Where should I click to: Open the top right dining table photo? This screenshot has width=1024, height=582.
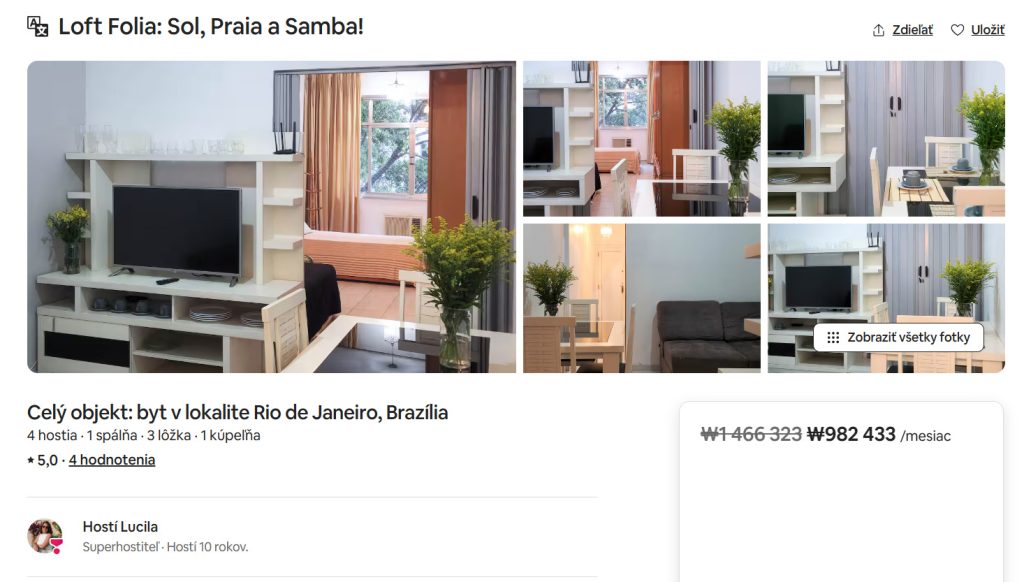[886, 138]
